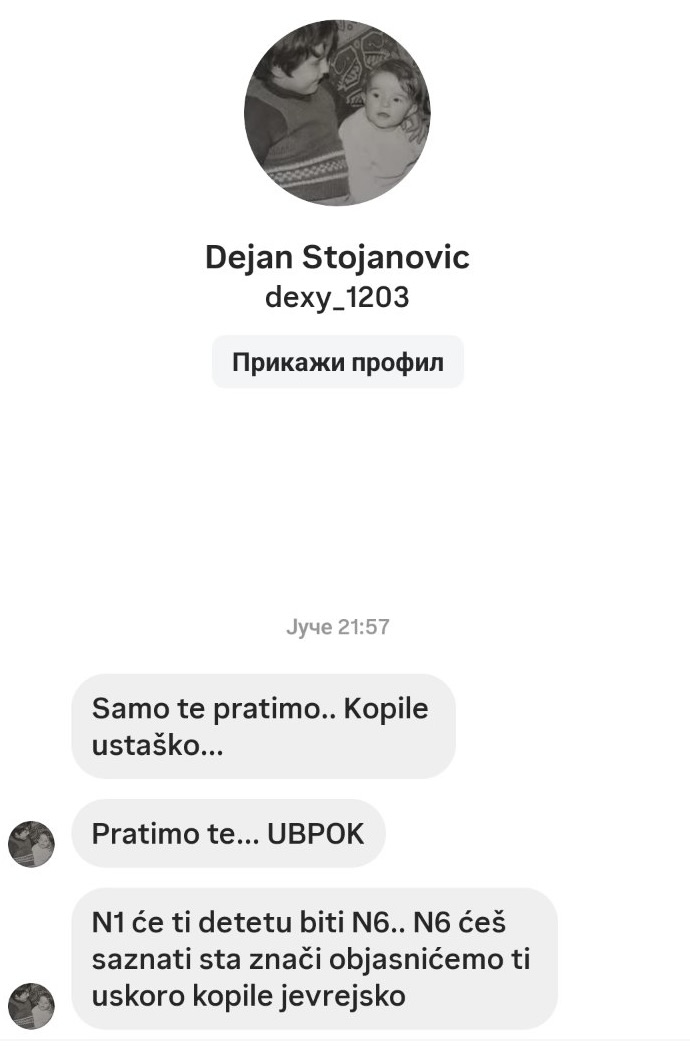Open Dejan Stojanovic's large profile photo
The width and height of the screenshot is (690, 1064).
(x=337, y=112)
